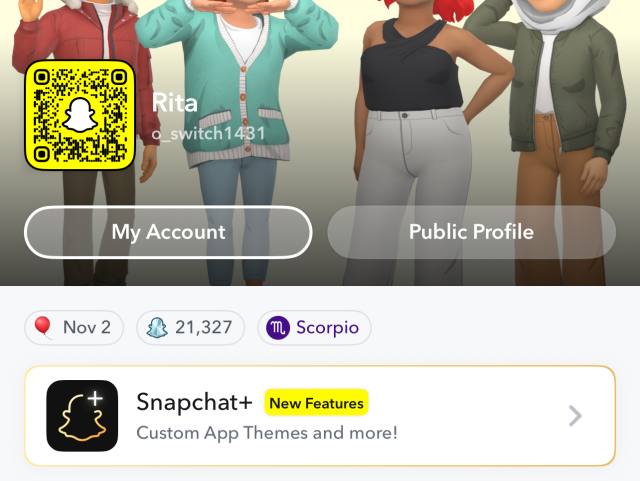Open the Snapchat+ New Features card
Viewport: 640px width, 481px height.
pyautogui.click(x=319, y=416)
